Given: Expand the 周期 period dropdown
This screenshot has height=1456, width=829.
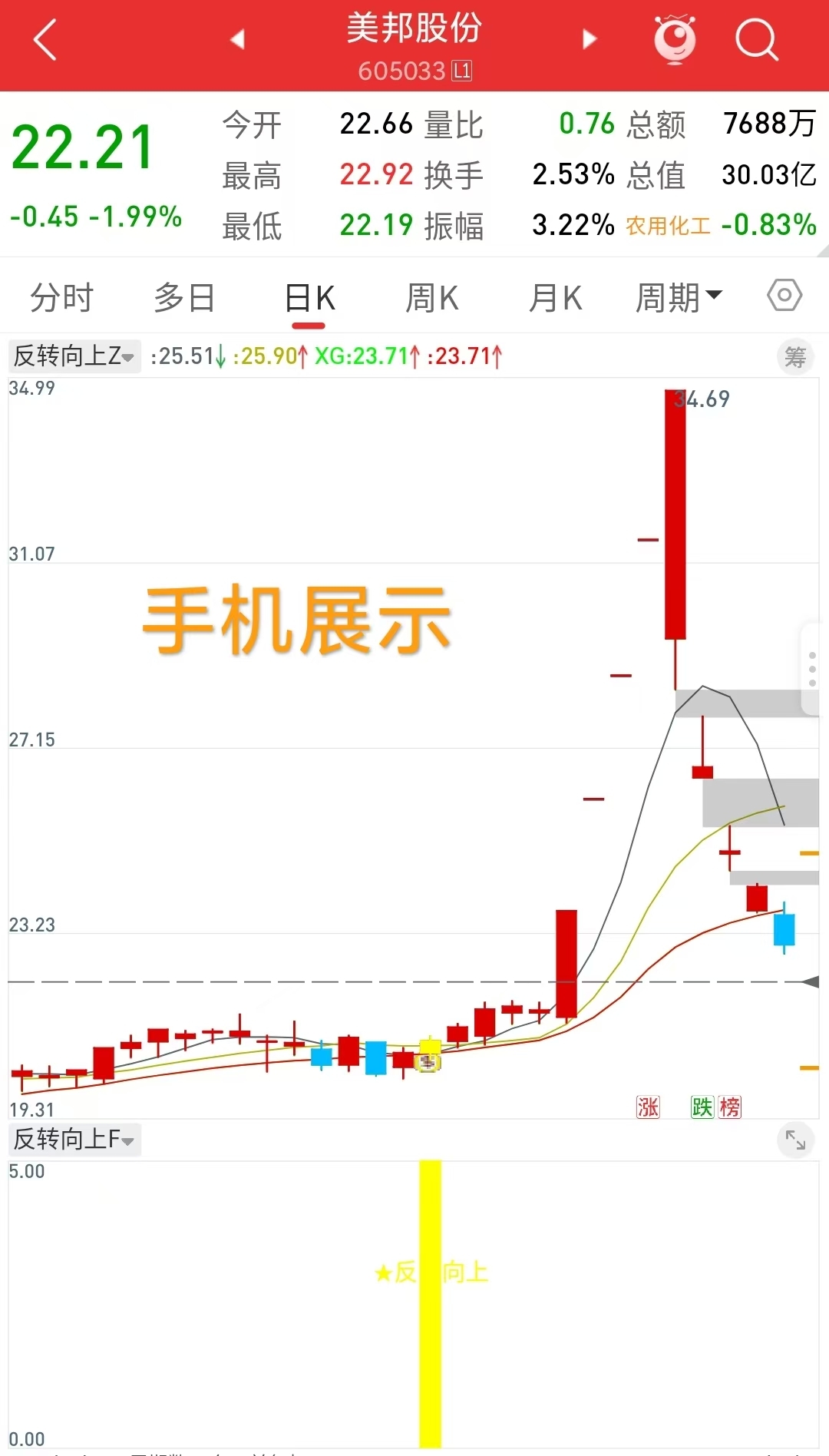Looking at the screenshot, I should 679,298.
